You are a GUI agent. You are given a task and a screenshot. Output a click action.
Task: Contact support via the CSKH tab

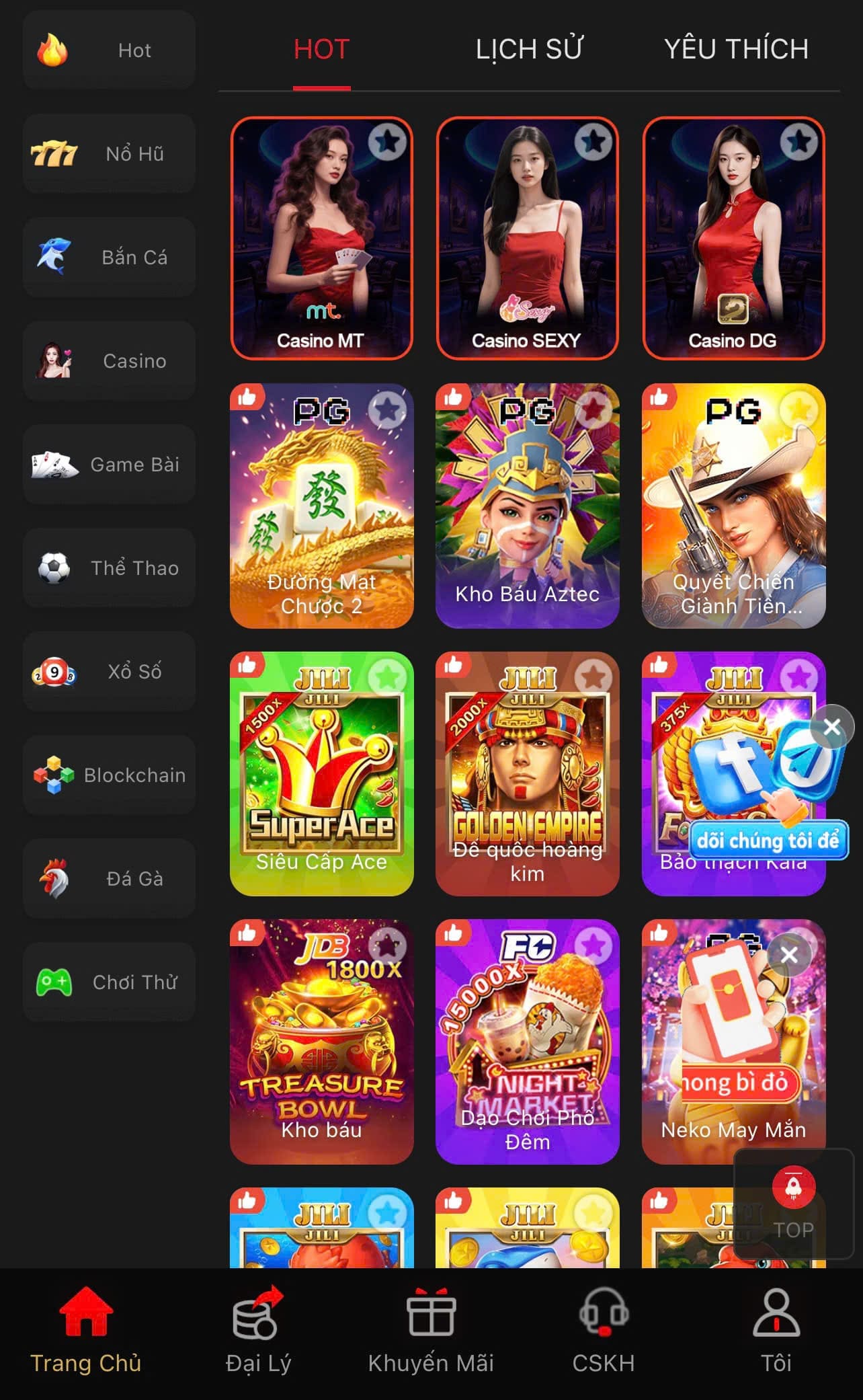pyautogui.click(x=603, y=1331)
